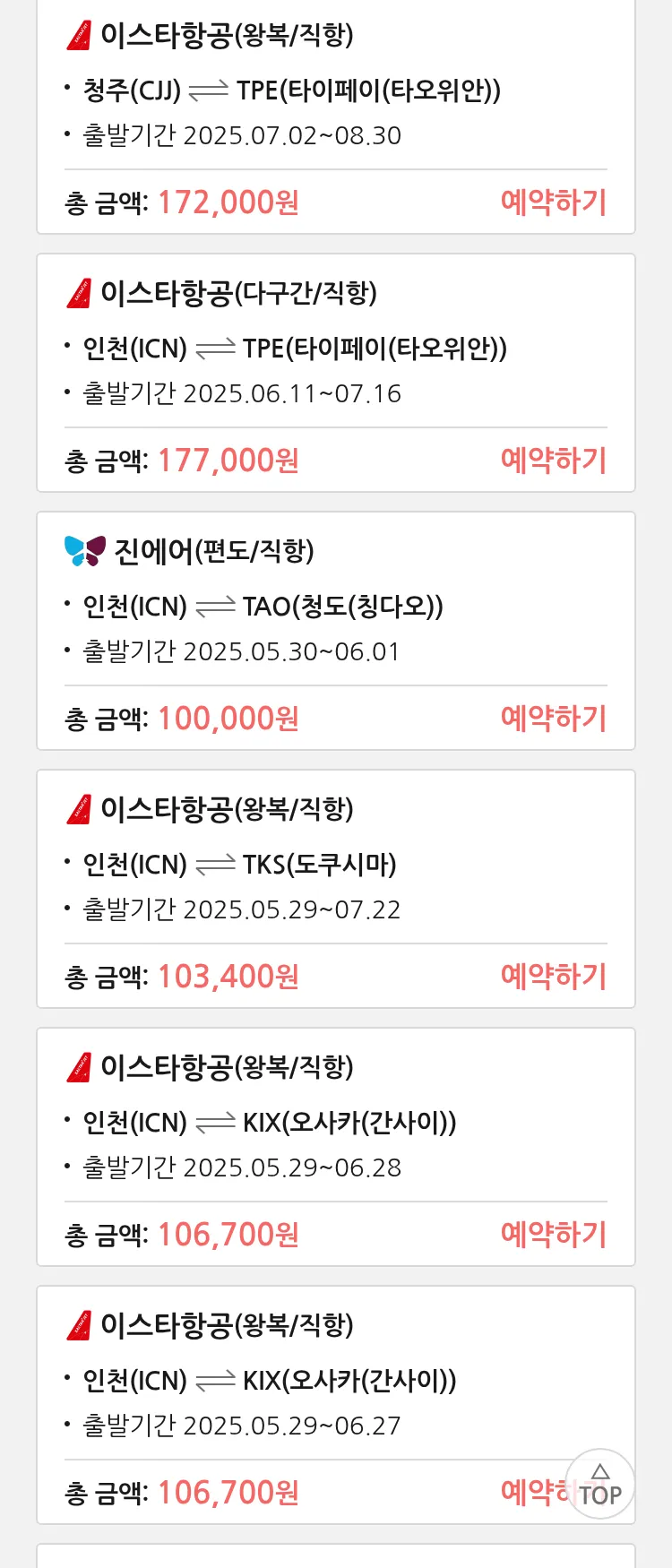Jump back to top with the TOP button
The height and width of the screenshot is (1568, 672).
point(600,1486)
